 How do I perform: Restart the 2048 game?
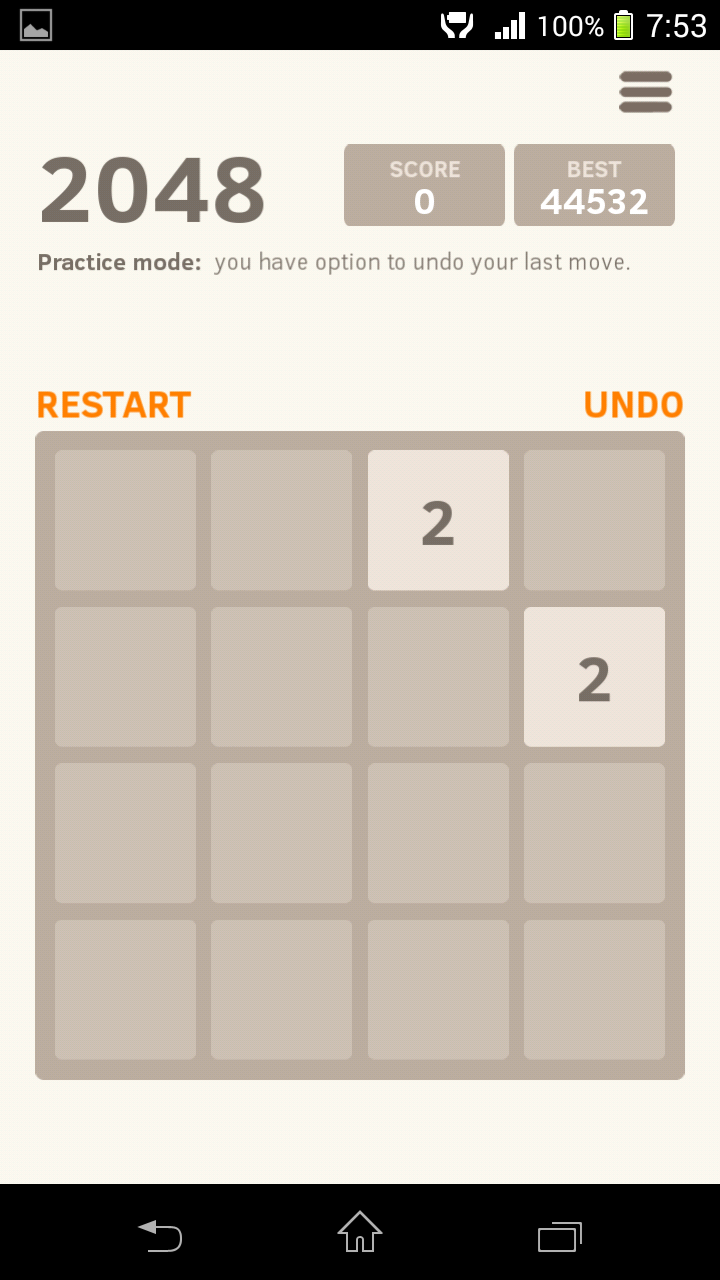(114, 405)
